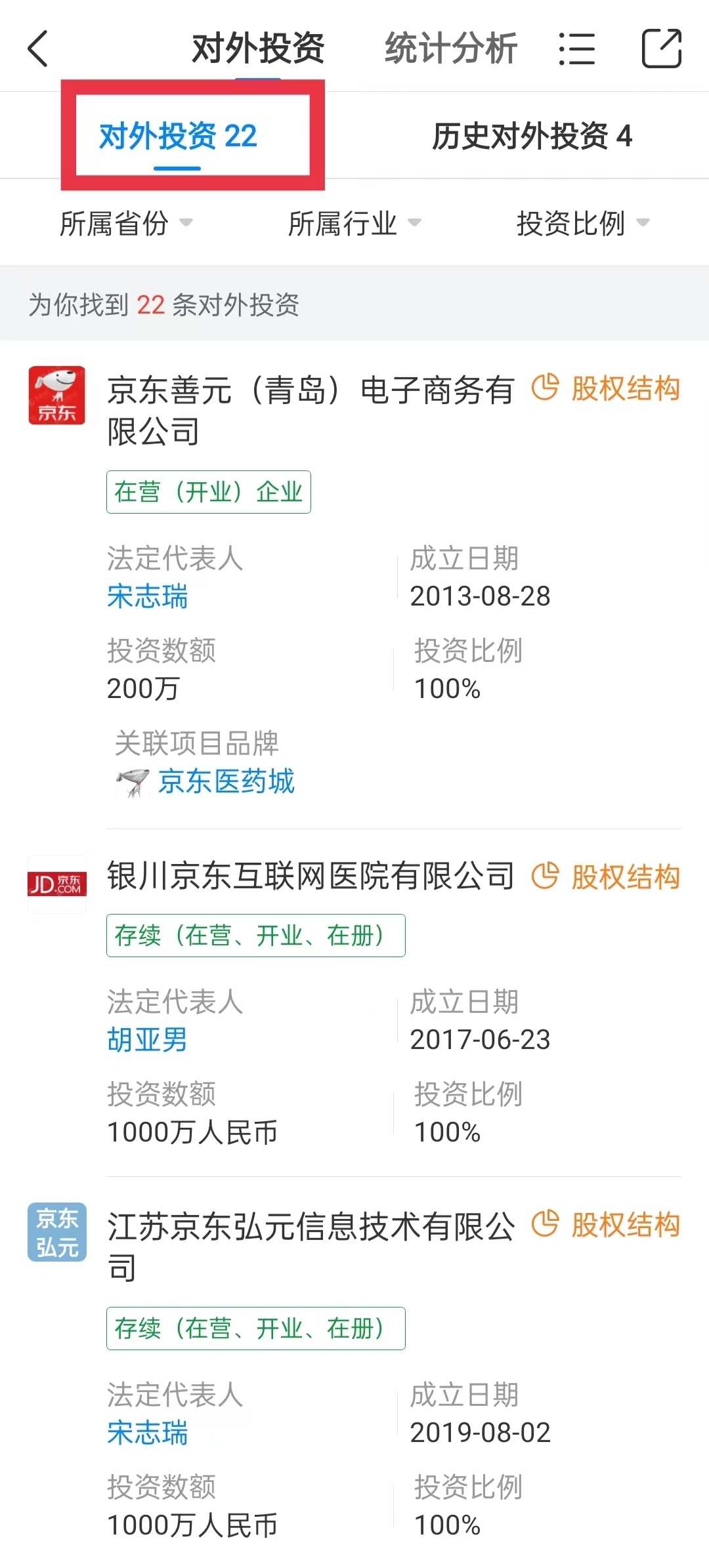View 股权结构 for 银川京东互联网医院
Viewport: 709px width, 1568px height.
606,877
